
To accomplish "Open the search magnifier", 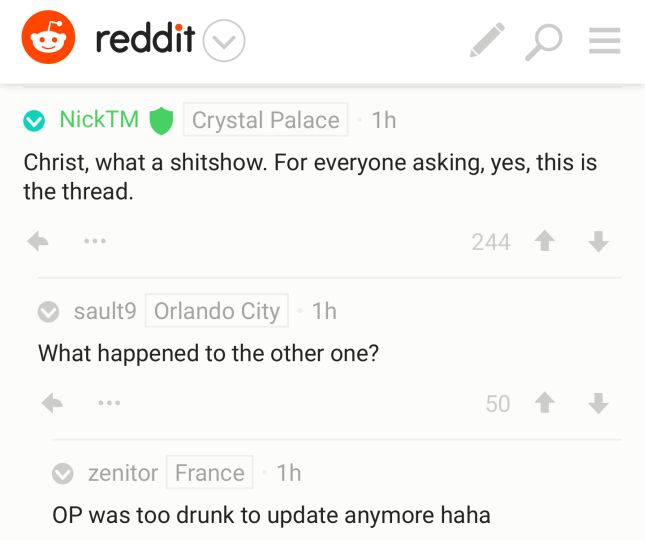I will coord(545,41).
